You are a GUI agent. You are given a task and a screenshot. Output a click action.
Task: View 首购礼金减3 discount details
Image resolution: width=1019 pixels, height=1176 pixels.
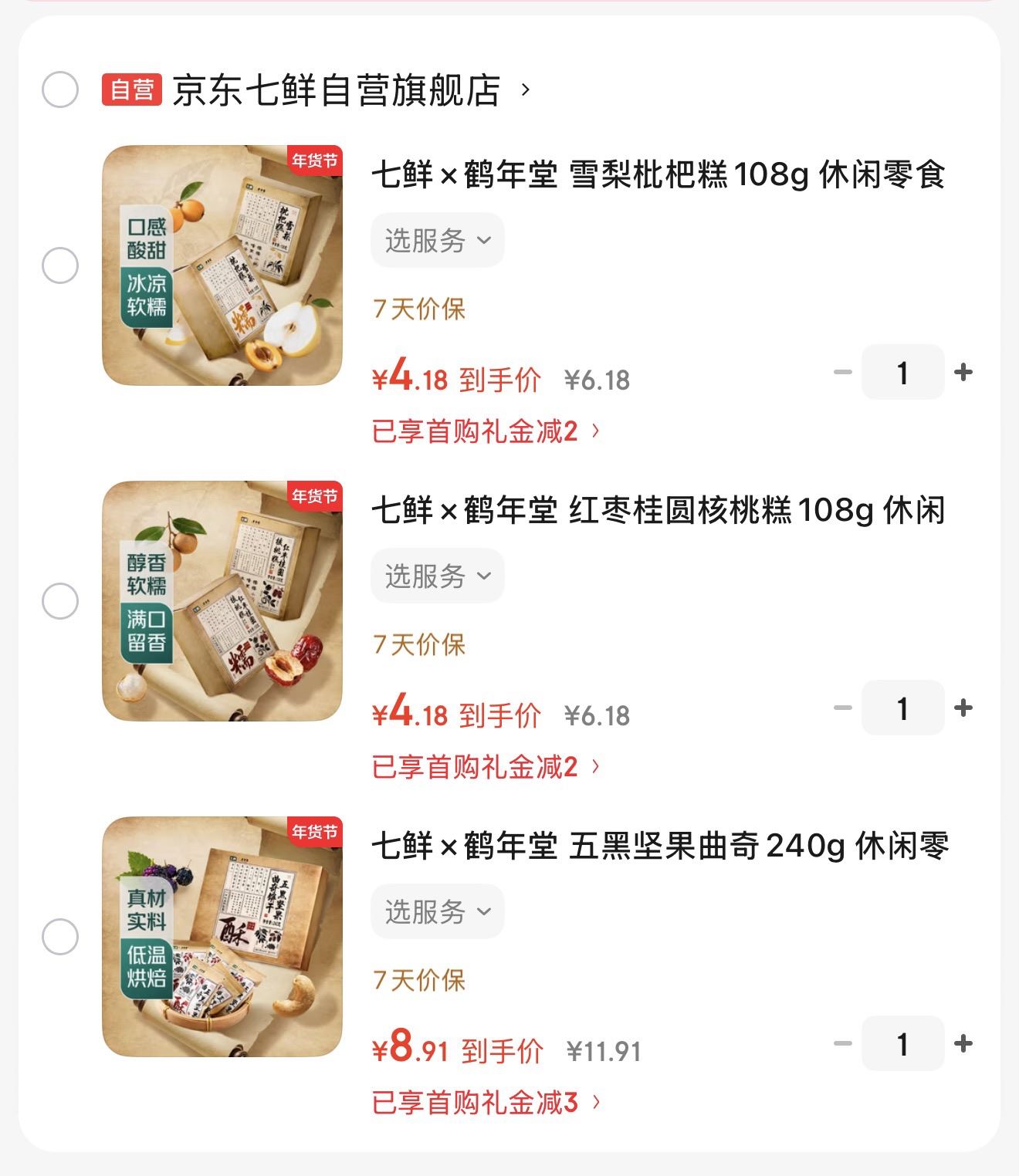pyautogui.click(x=485, y=1103)
